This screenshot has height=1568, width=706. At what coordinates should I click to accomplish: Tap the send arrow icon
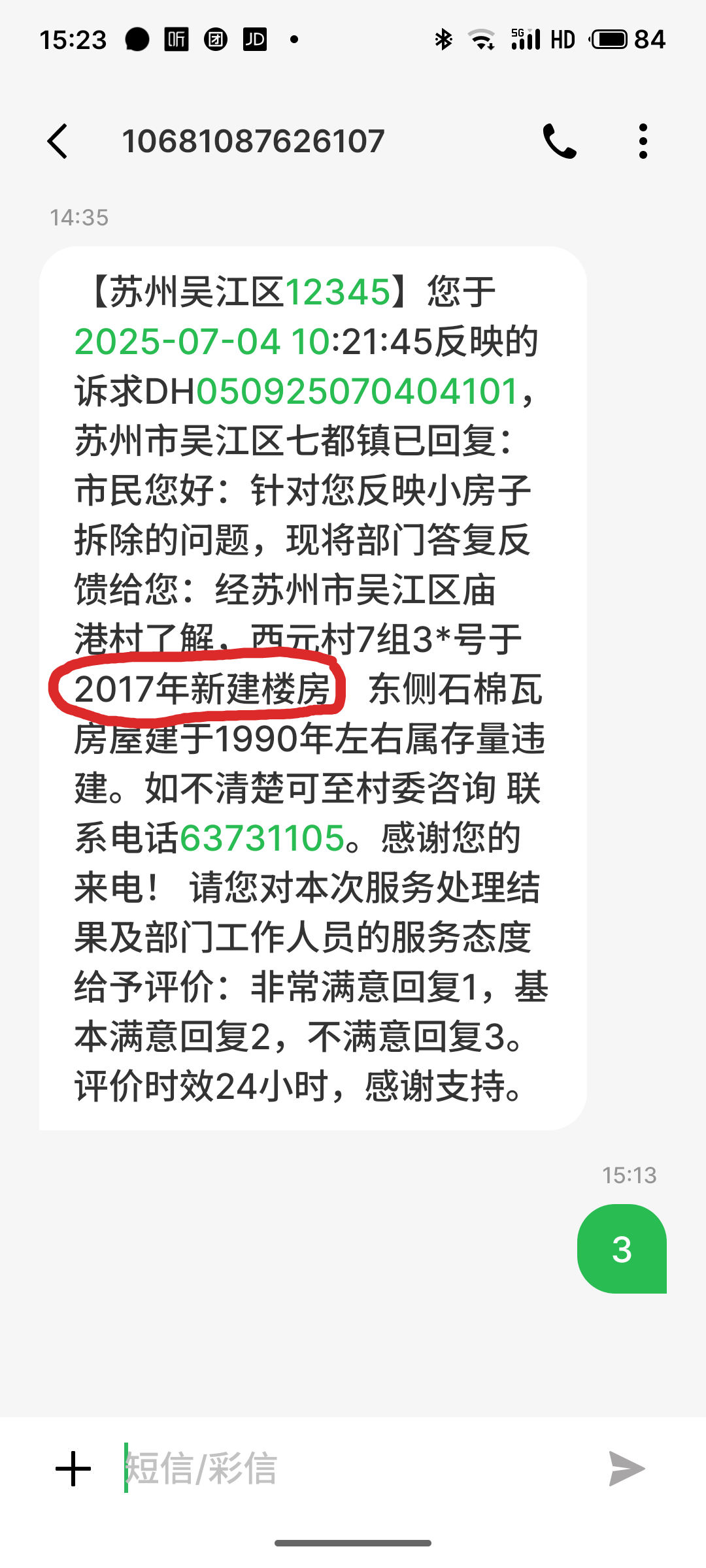tap(626, 1469)
